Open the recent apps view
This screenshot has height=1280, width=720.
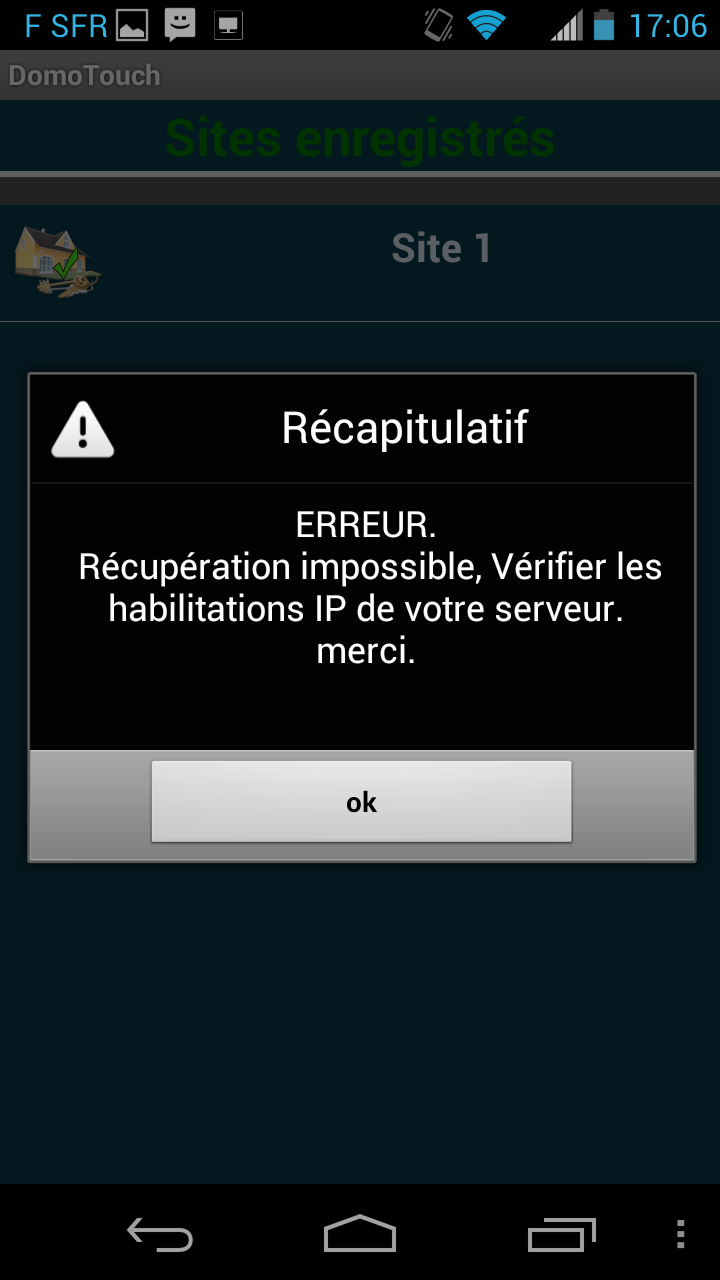click(561, 1234)
